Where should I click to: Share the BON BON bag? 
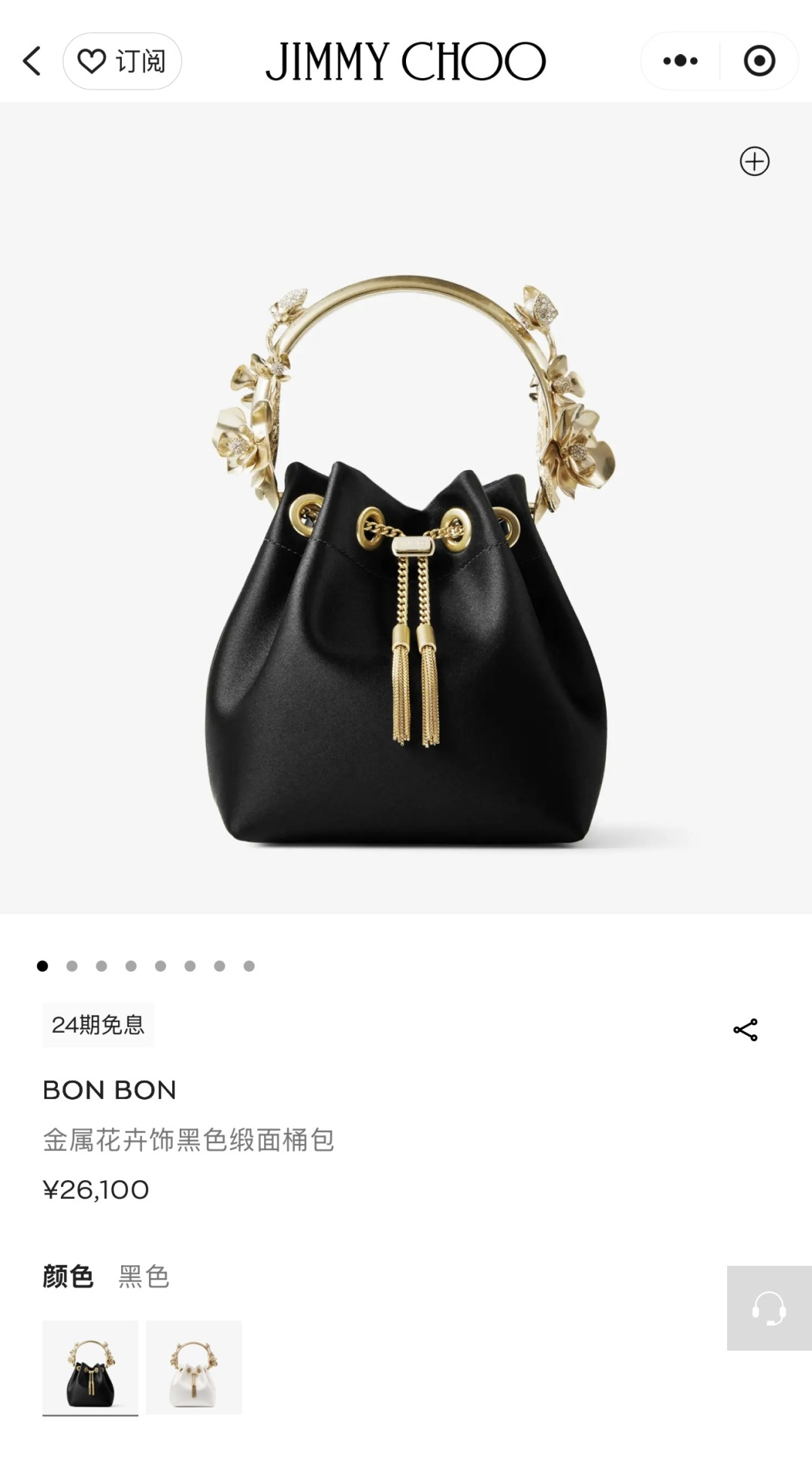[745, 1030]
